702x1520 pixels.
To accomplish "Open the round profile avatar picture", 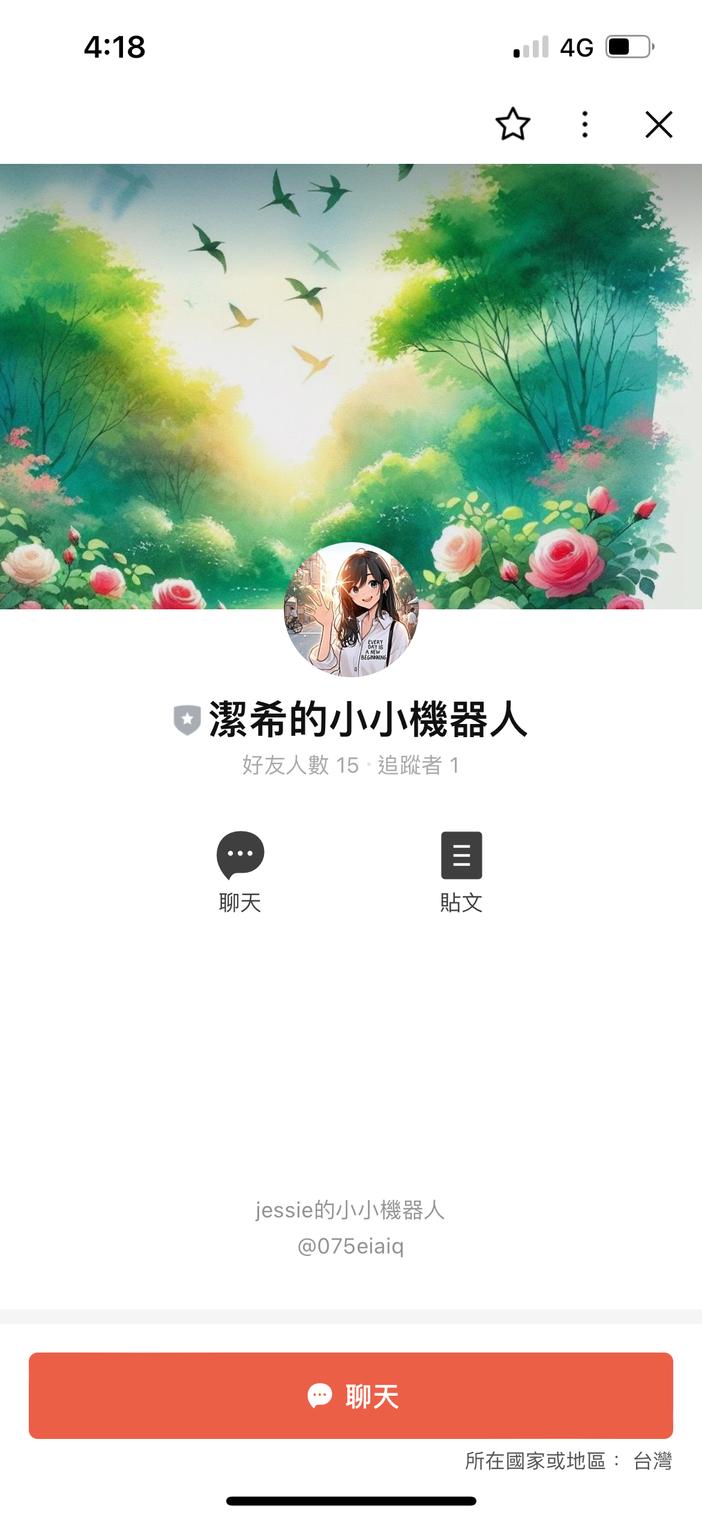I will (351, 609).
